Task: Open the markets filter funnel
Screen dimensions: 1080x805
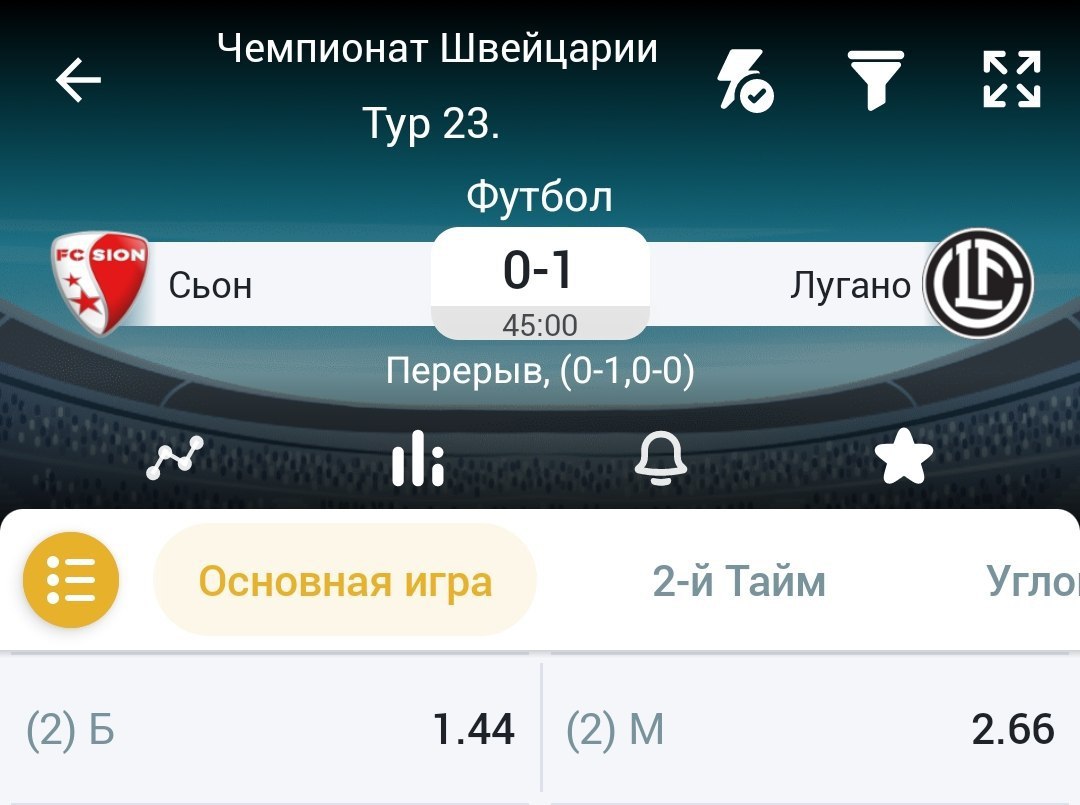Action: tap(876, 80)
